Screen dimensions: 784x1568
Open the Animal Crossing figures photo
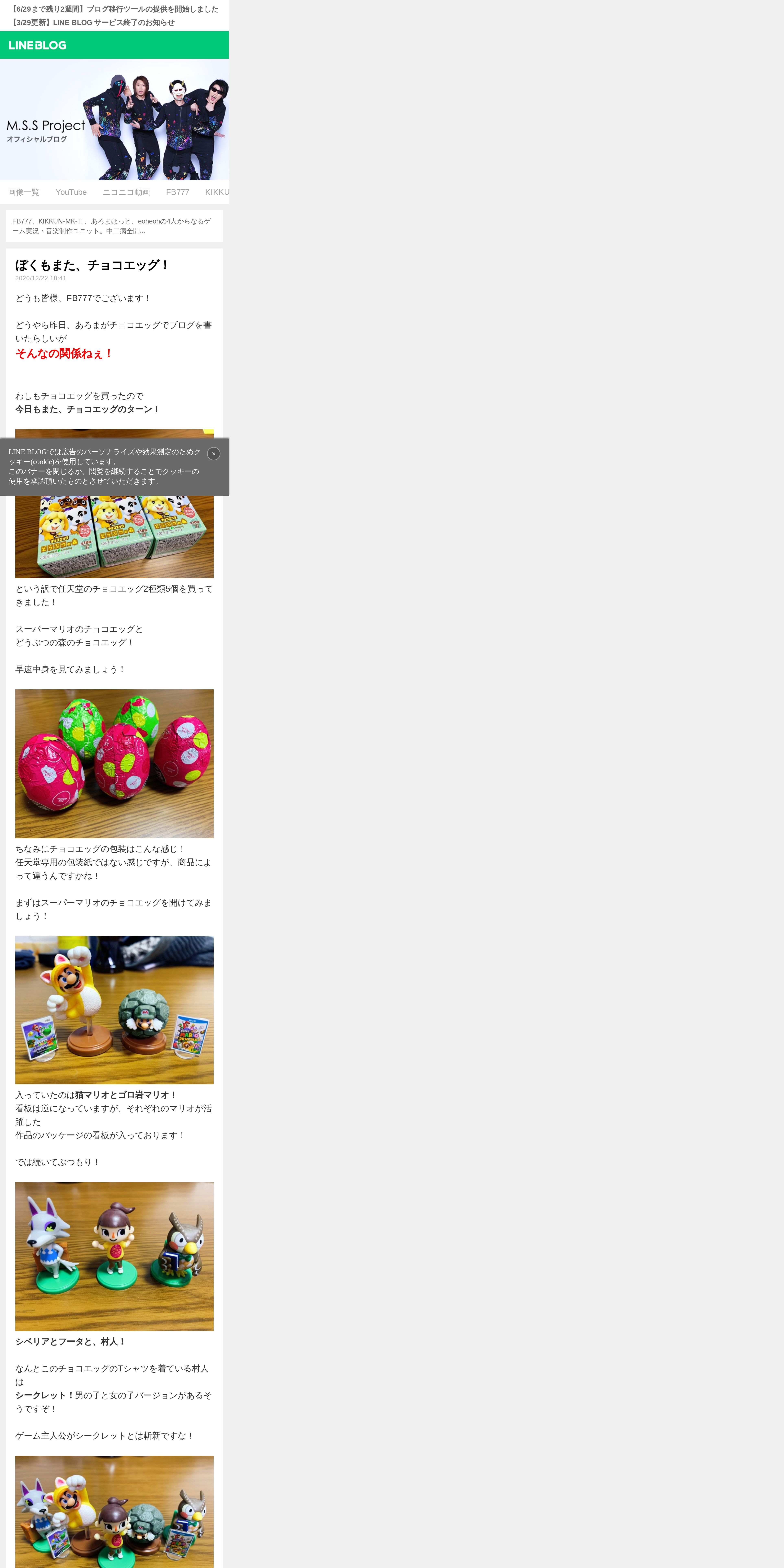click(x=114, y=1256)
